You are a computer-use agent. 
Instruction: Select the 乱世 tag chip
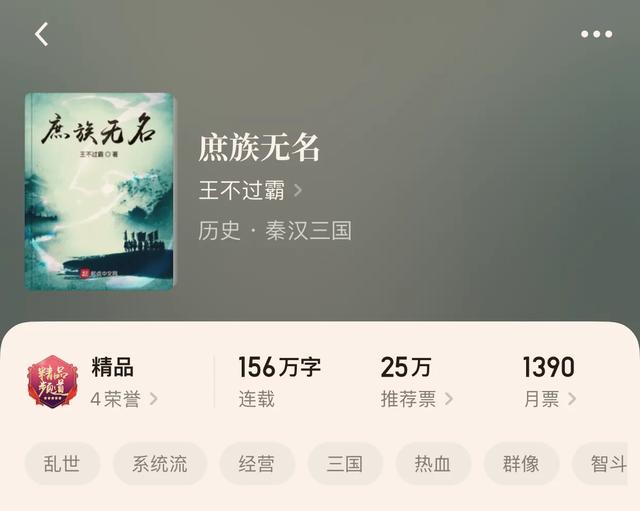62,464
